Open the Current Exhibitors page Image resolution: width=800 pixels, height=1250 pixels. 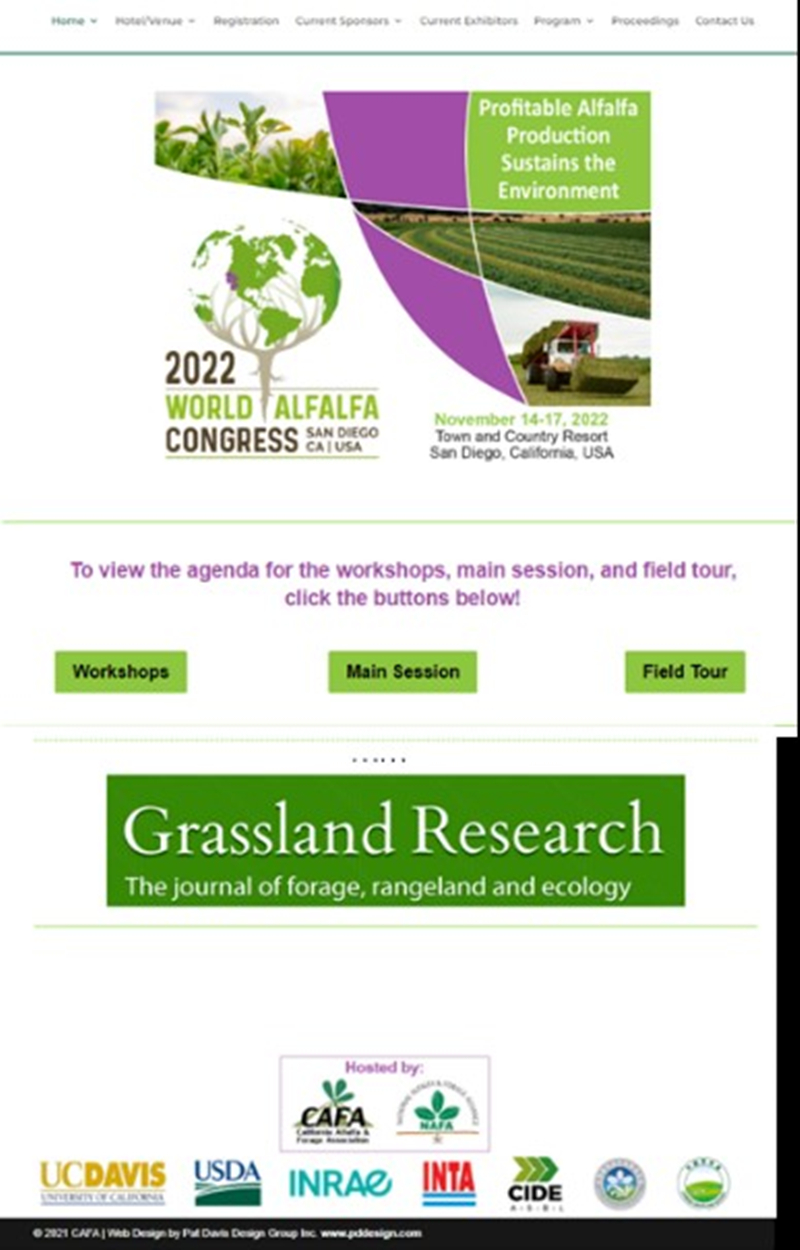pos(468,20)
